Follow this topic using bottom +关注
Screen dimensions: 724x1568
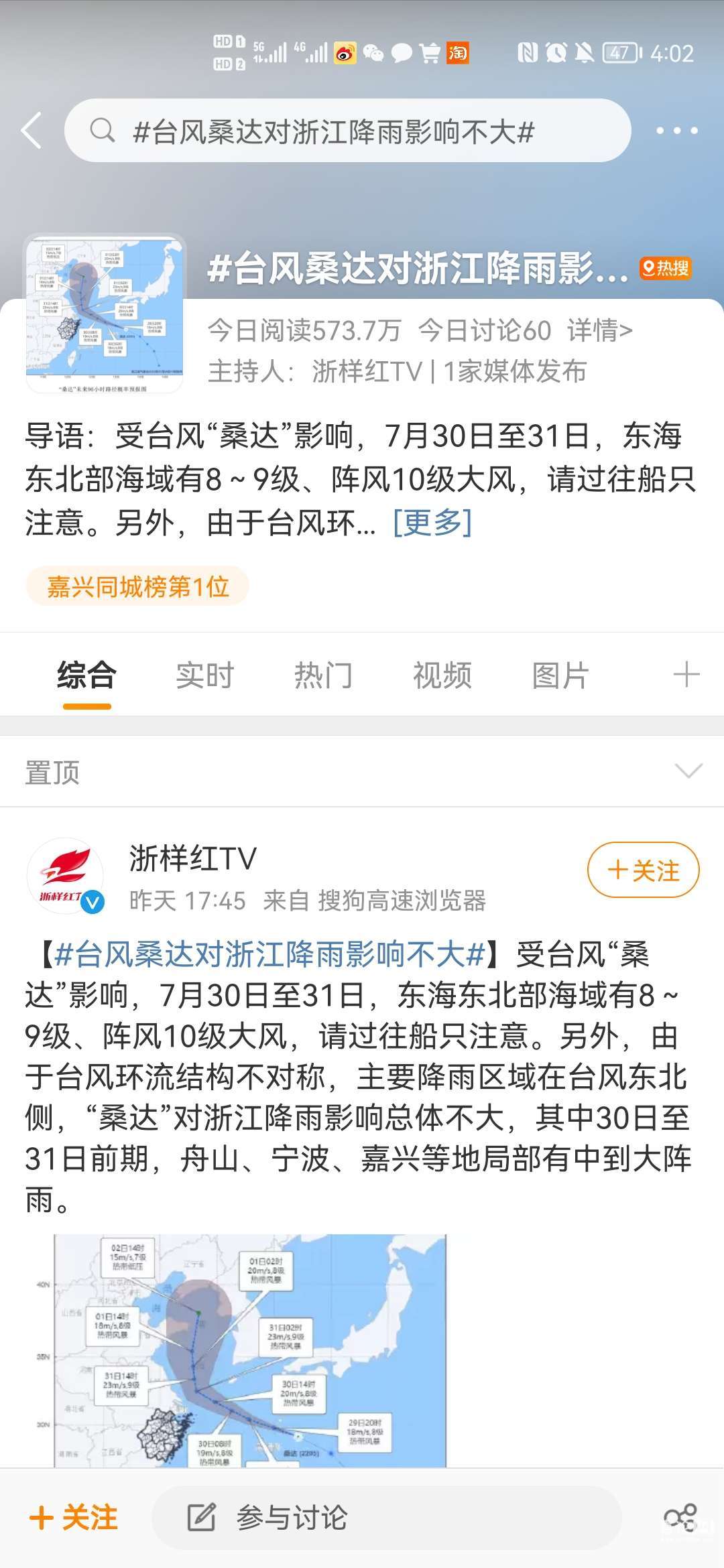click(74, 1518)
